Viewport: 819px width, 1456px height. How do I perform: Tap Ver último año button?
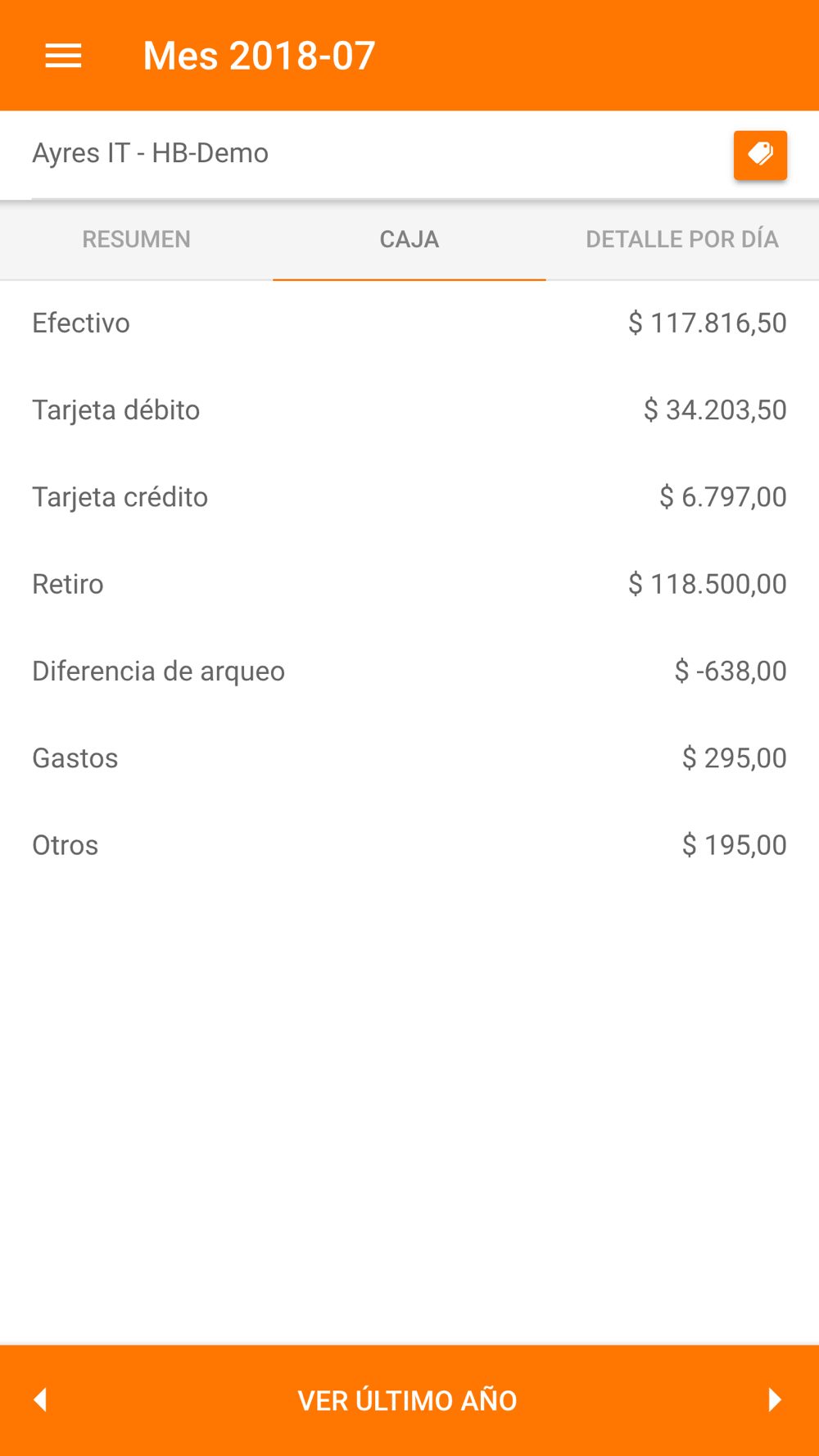click(407, 1400)
